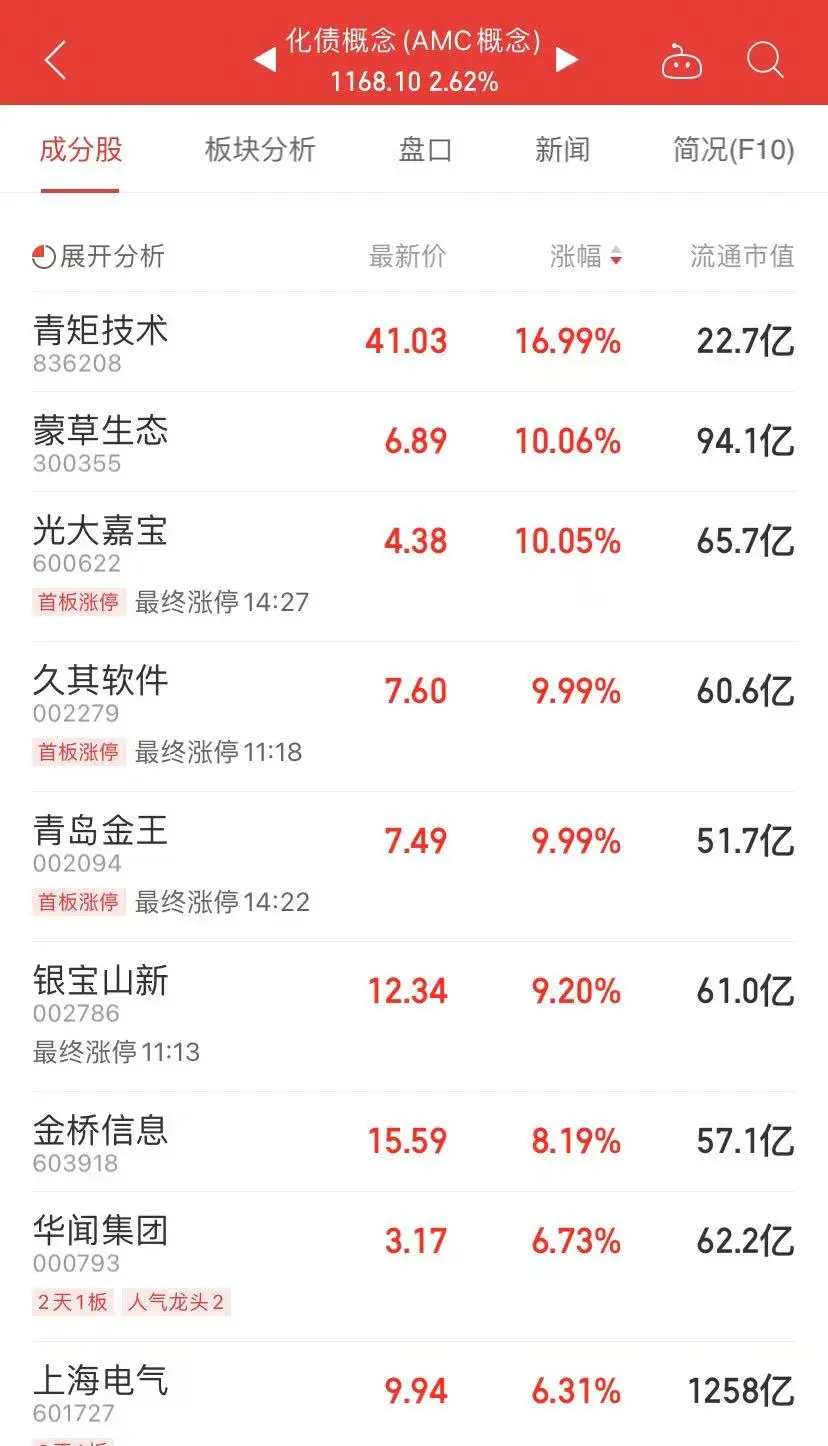This screenshot has width=828, height=1446.
Task: Switch to the 板块分析 tab
Action: (260, 150)
